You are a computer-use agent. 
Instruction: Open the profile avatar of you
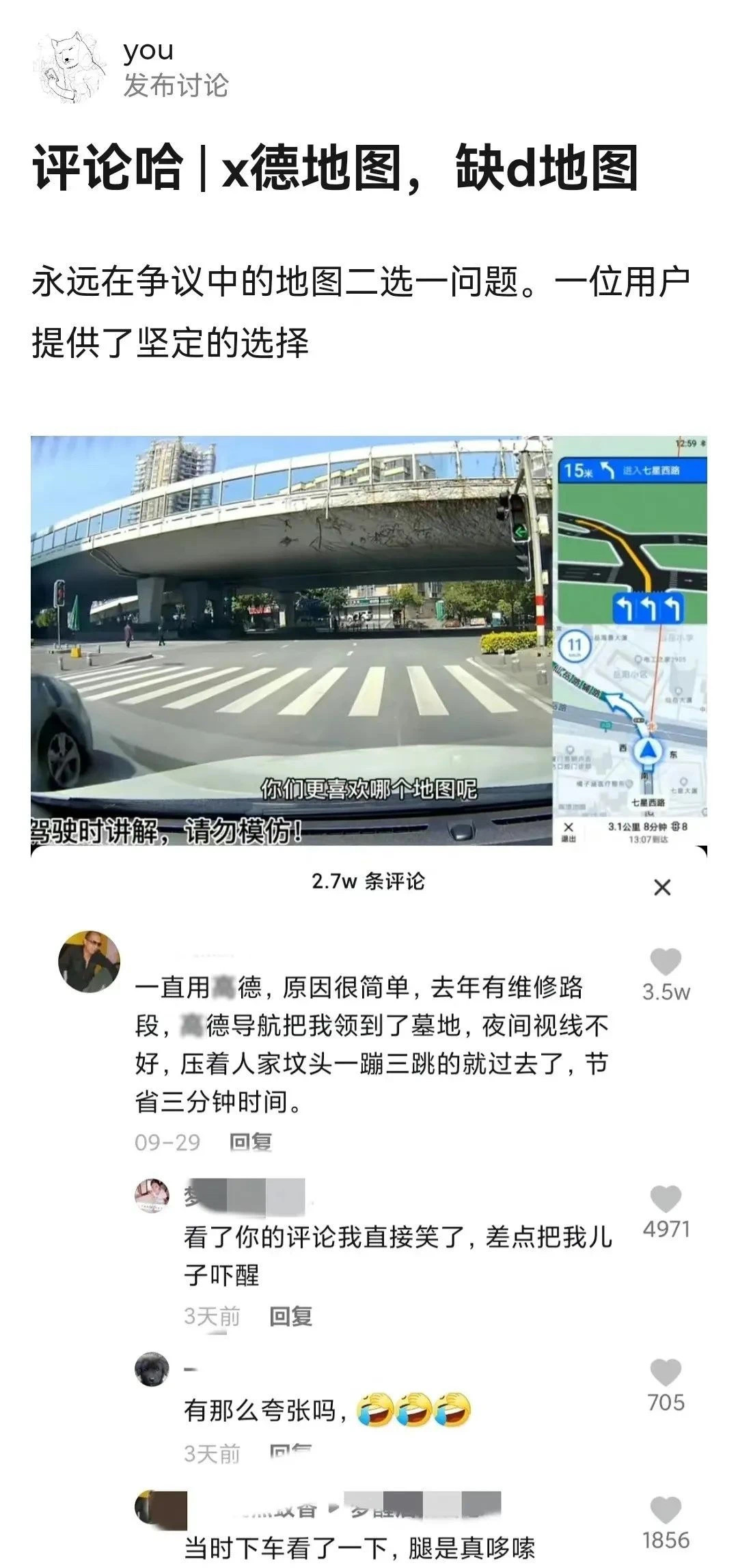coord(70,68)
